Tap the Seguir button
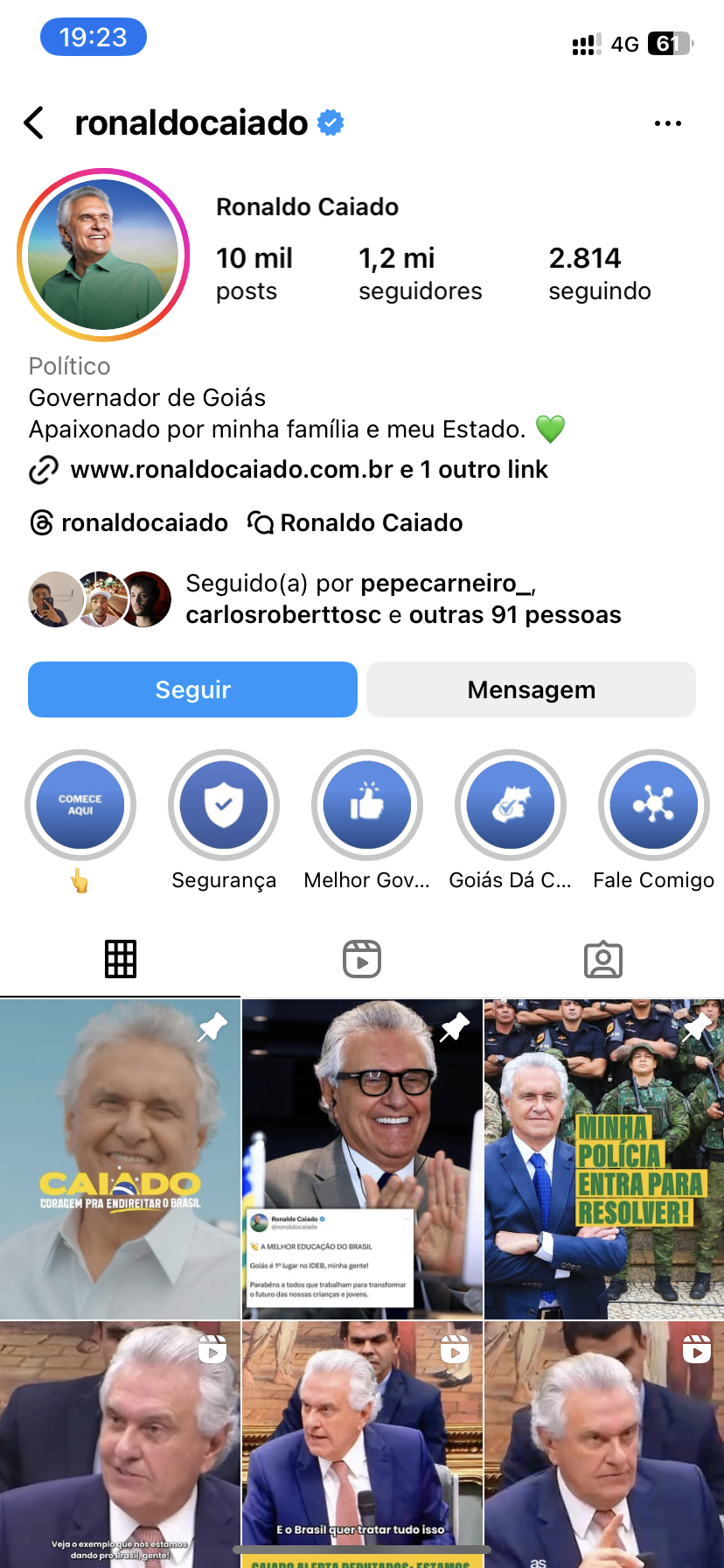The image size is (724, 1568). coord(192,689)
